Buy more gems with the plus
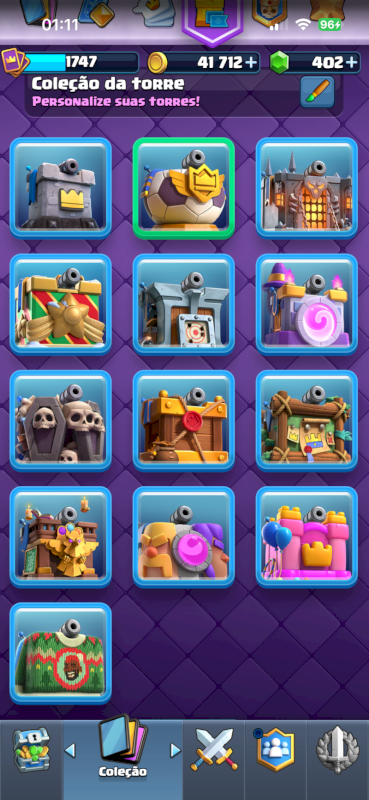The height and width of the screenshot is (800, 369). (x=352, y=63)
